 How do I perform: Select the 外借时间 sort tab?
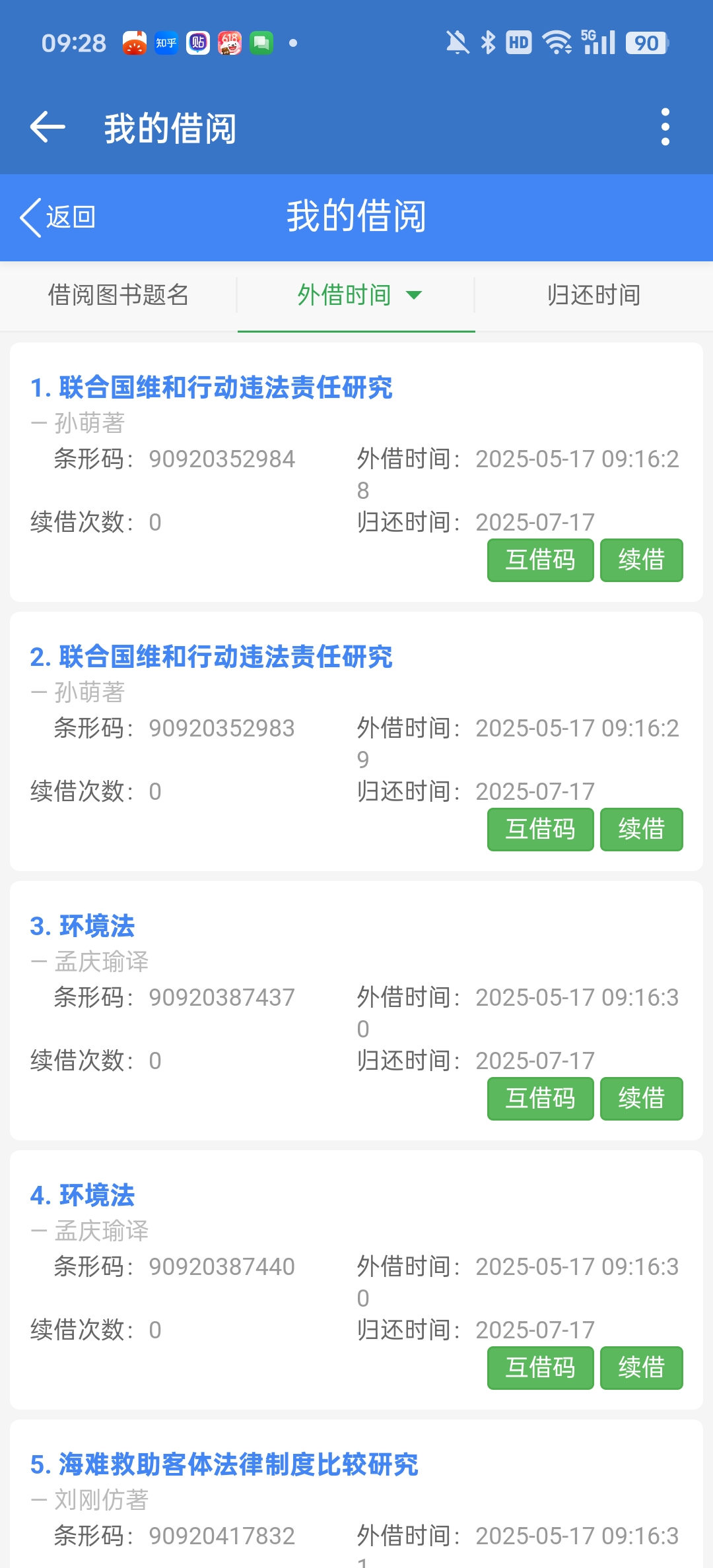point(356,295)
